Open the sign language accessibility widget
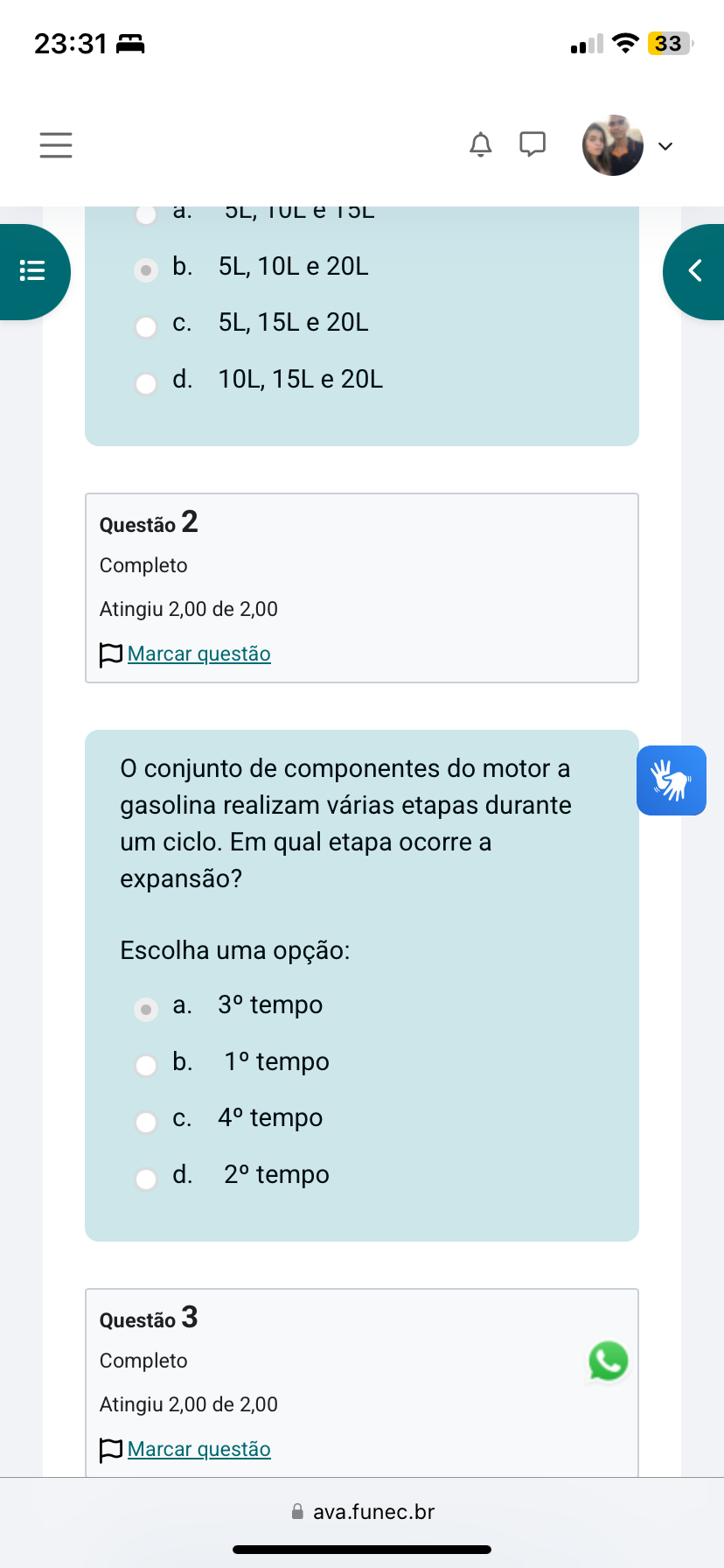The image size is (724, 1568). (x=671, y=780)
